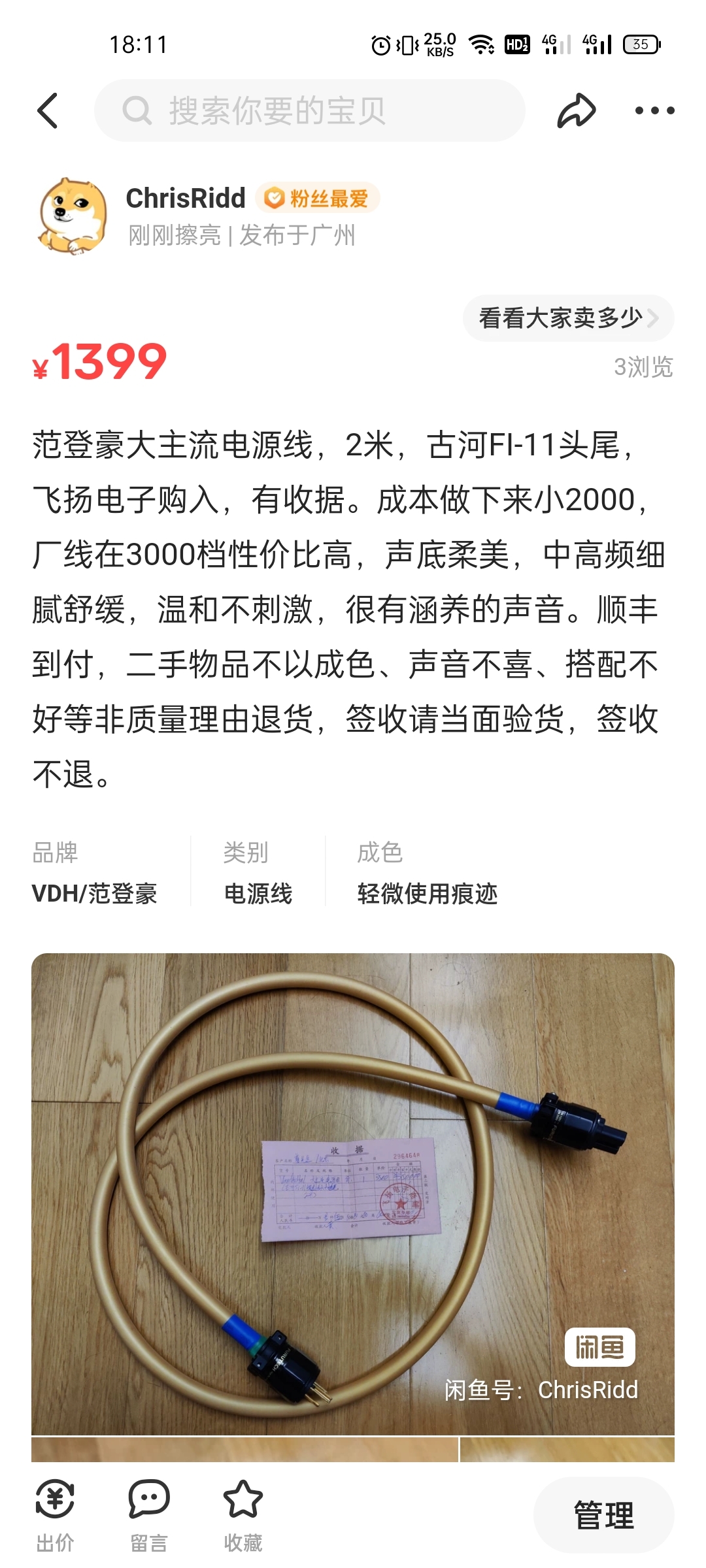Open ChrisRidd's seller profile
This screenshot has width=706, height=1568.
tap(186, 199)
